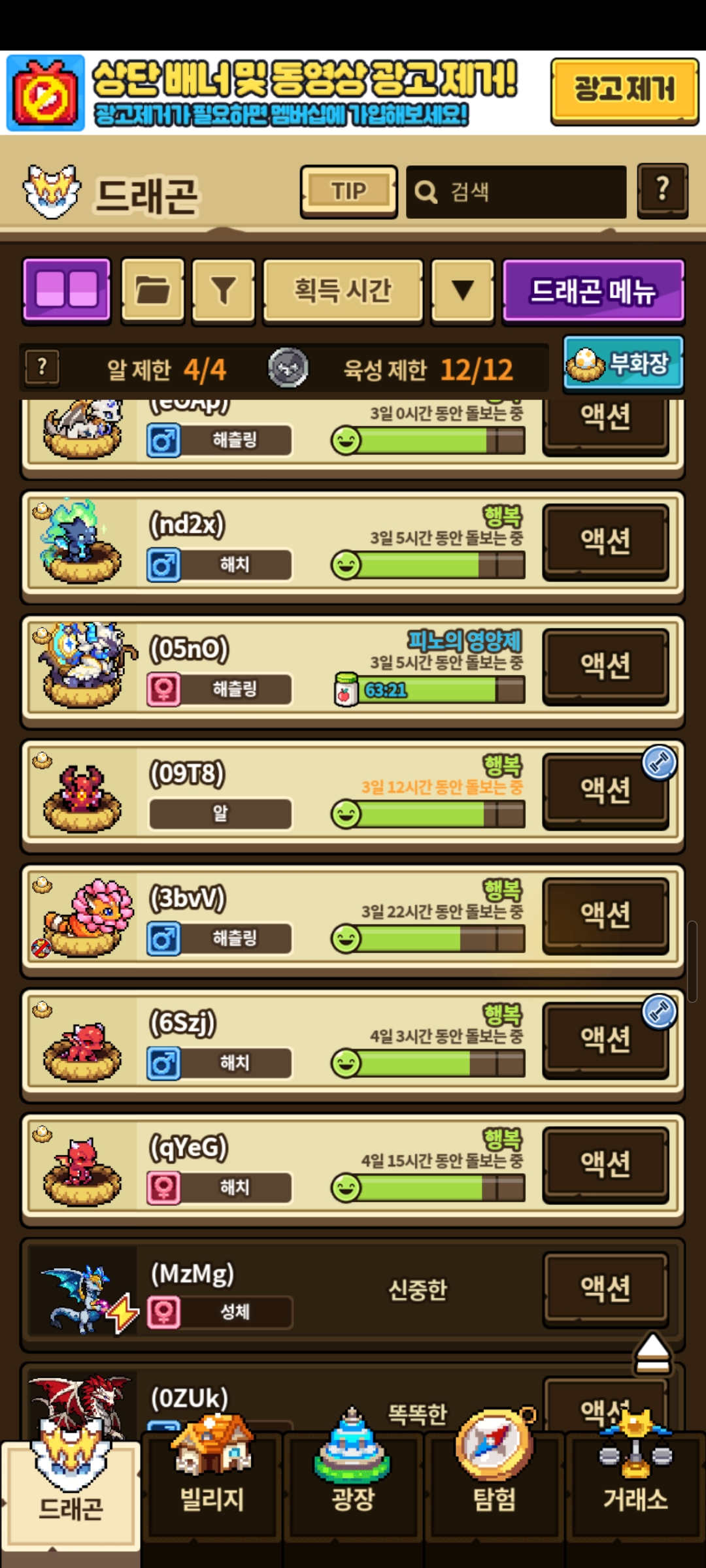The width and height of the screenshot is (706, 1568).
Task: Open 드래곤 메뉴
Action: point(593,290)
